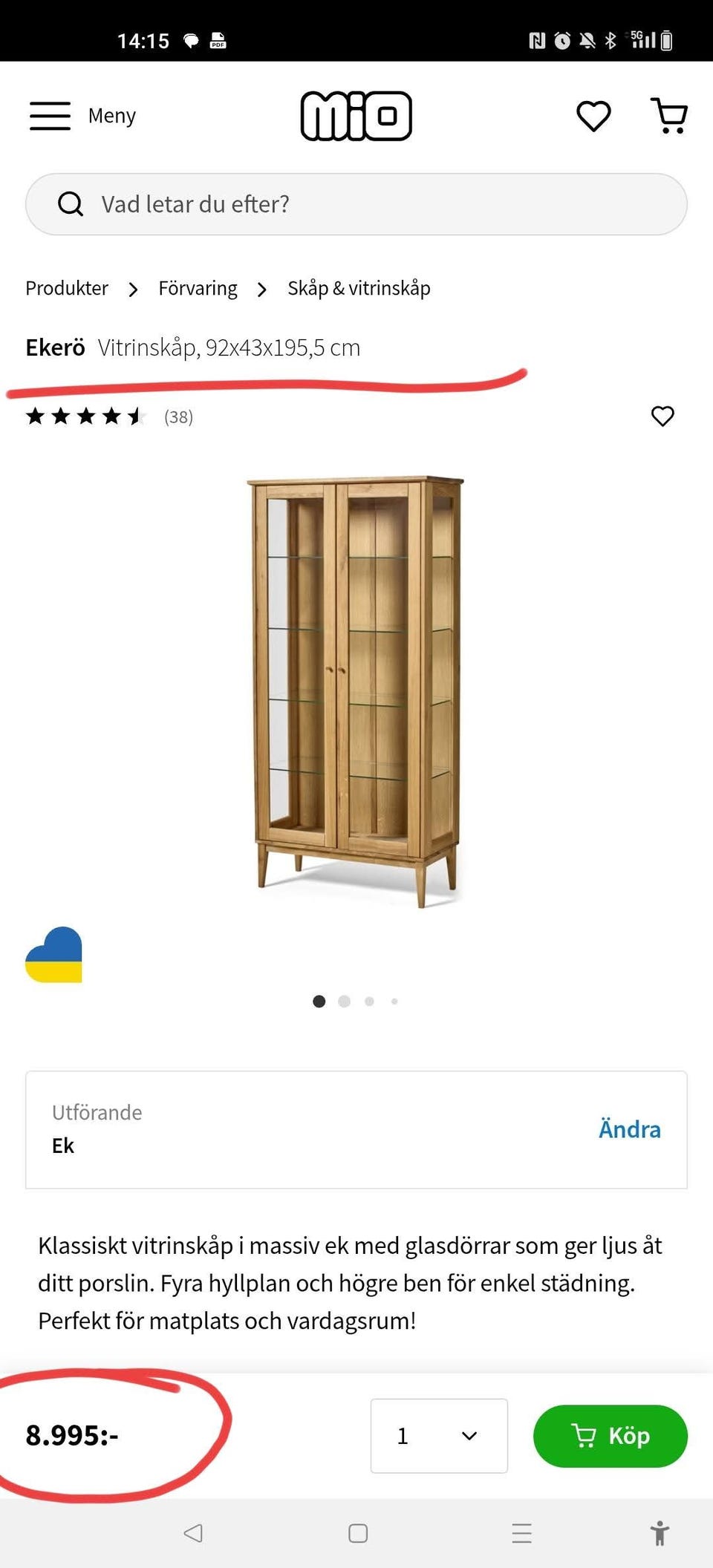Open the Meny hamburger menu
Image resolution: width=713 pixels, height=1568 pixels.
(x=50, y=115)
